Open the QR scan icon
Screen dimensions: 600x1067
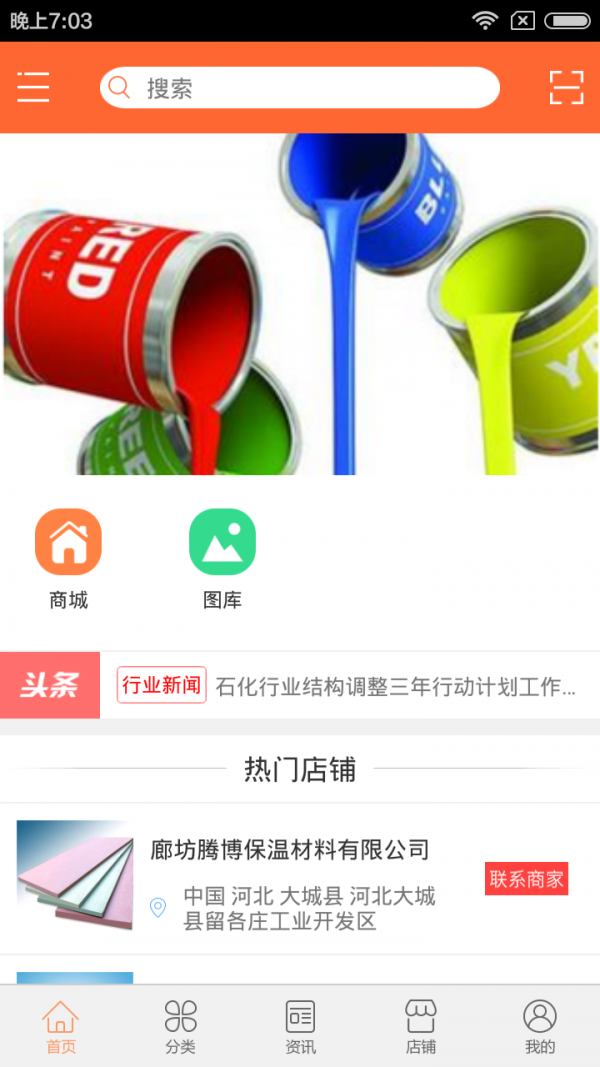[x=566, y=88]
